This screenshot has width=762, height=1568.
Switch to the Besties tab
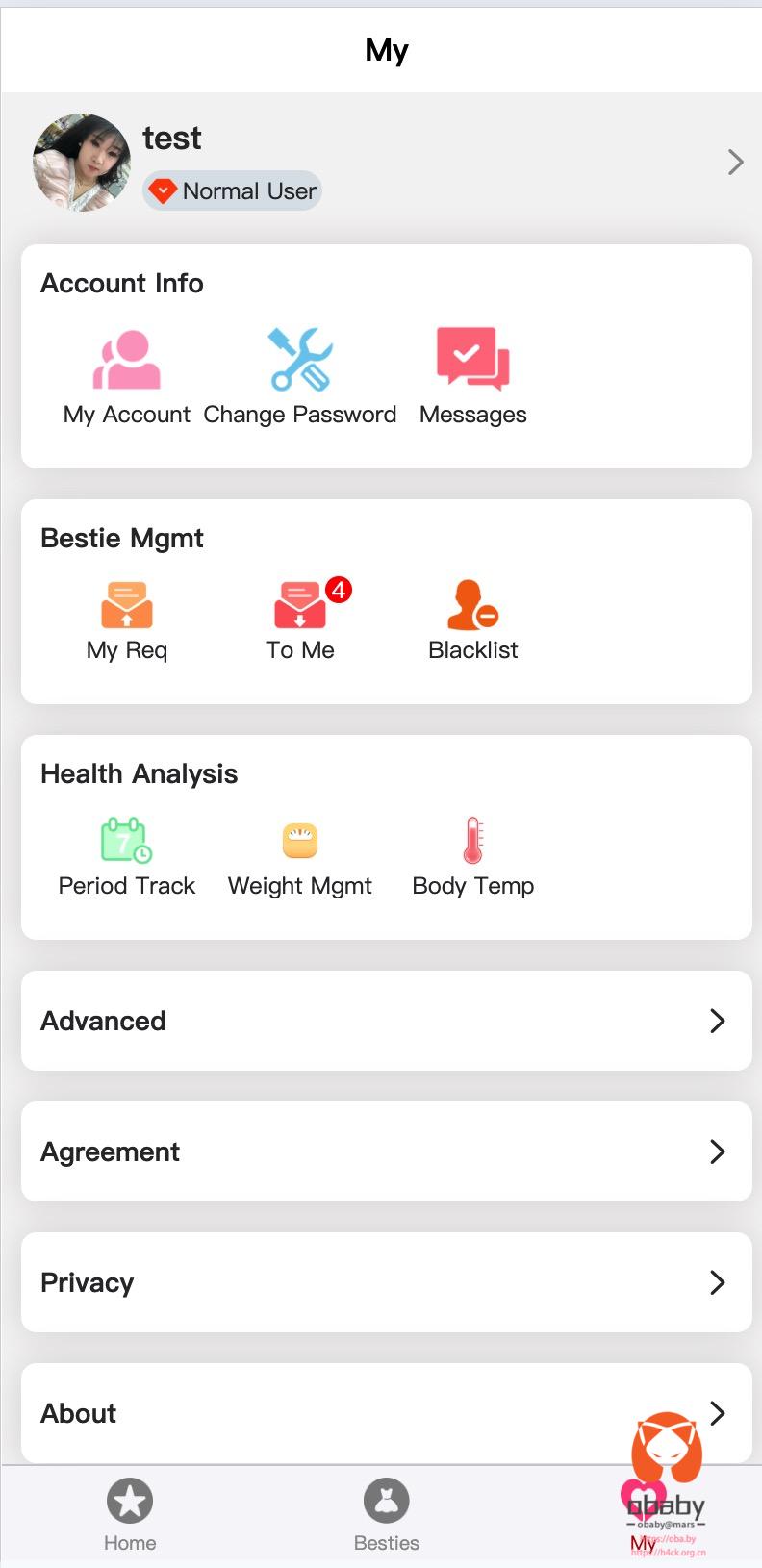coord(386,1515)
